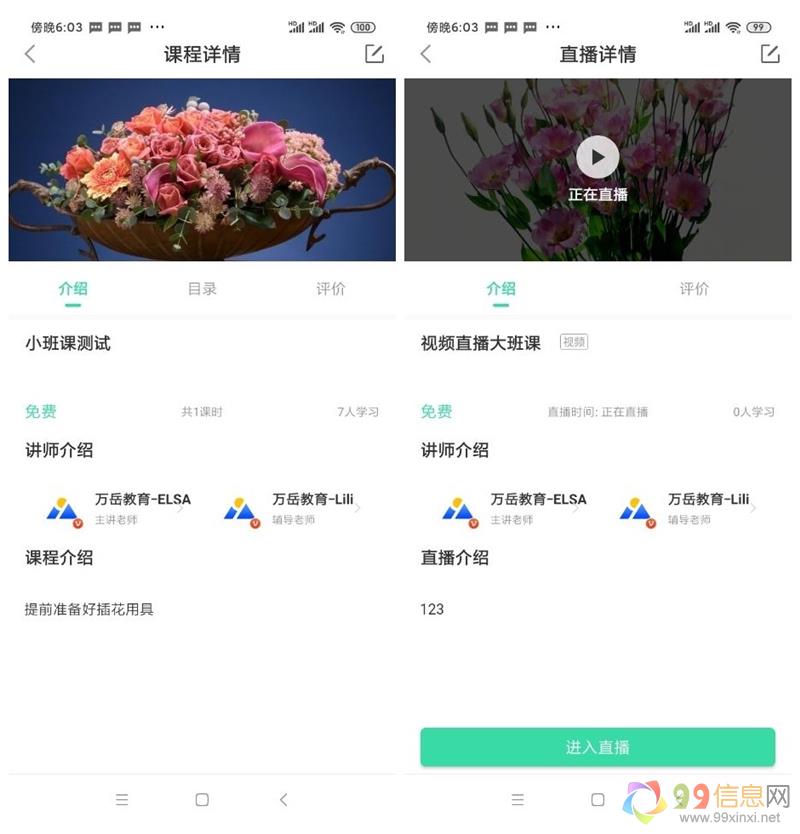Viewport: 800px width, 834px height.
Task: Select the 介绍 tab on 直播详情
Action: pyautogui.click(x=501, y=289)
